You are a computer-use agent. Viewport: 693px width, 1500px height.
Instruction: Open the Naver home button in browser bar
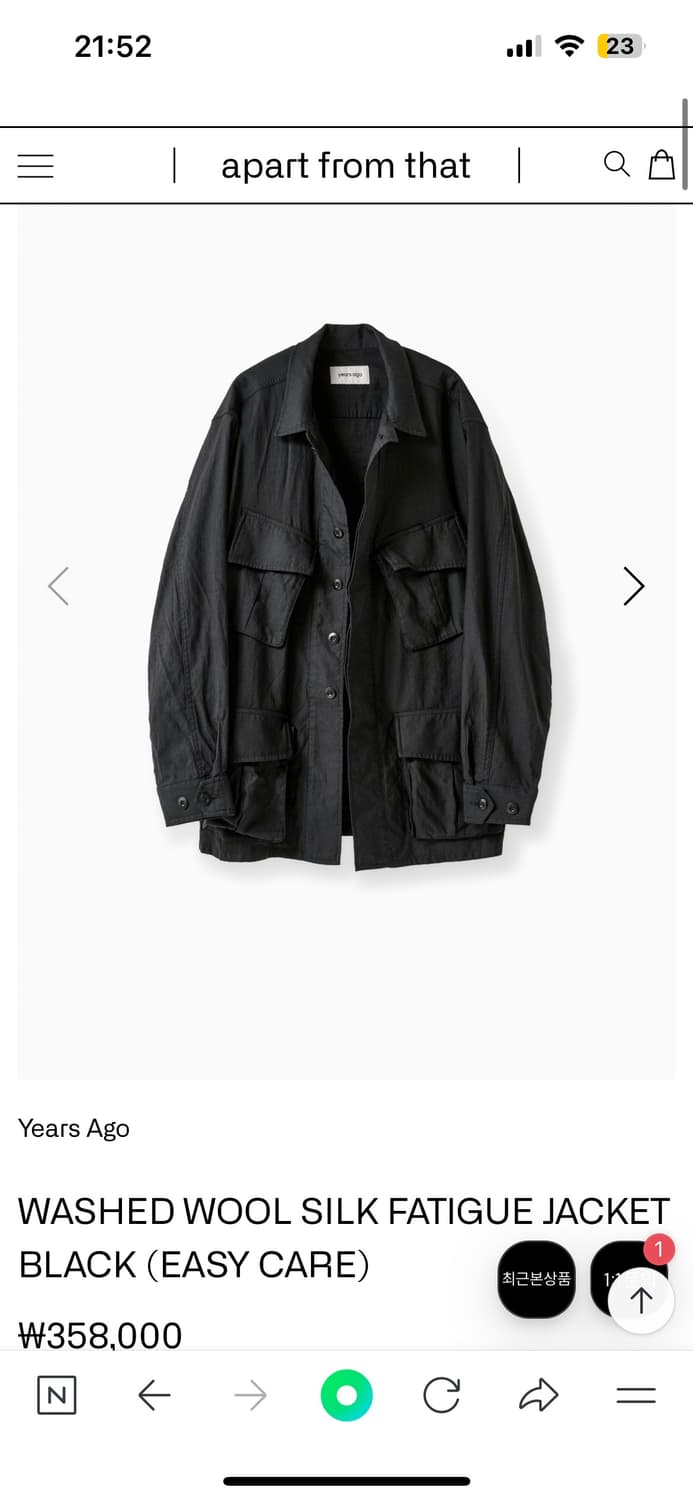click(x=57, y=1396)
